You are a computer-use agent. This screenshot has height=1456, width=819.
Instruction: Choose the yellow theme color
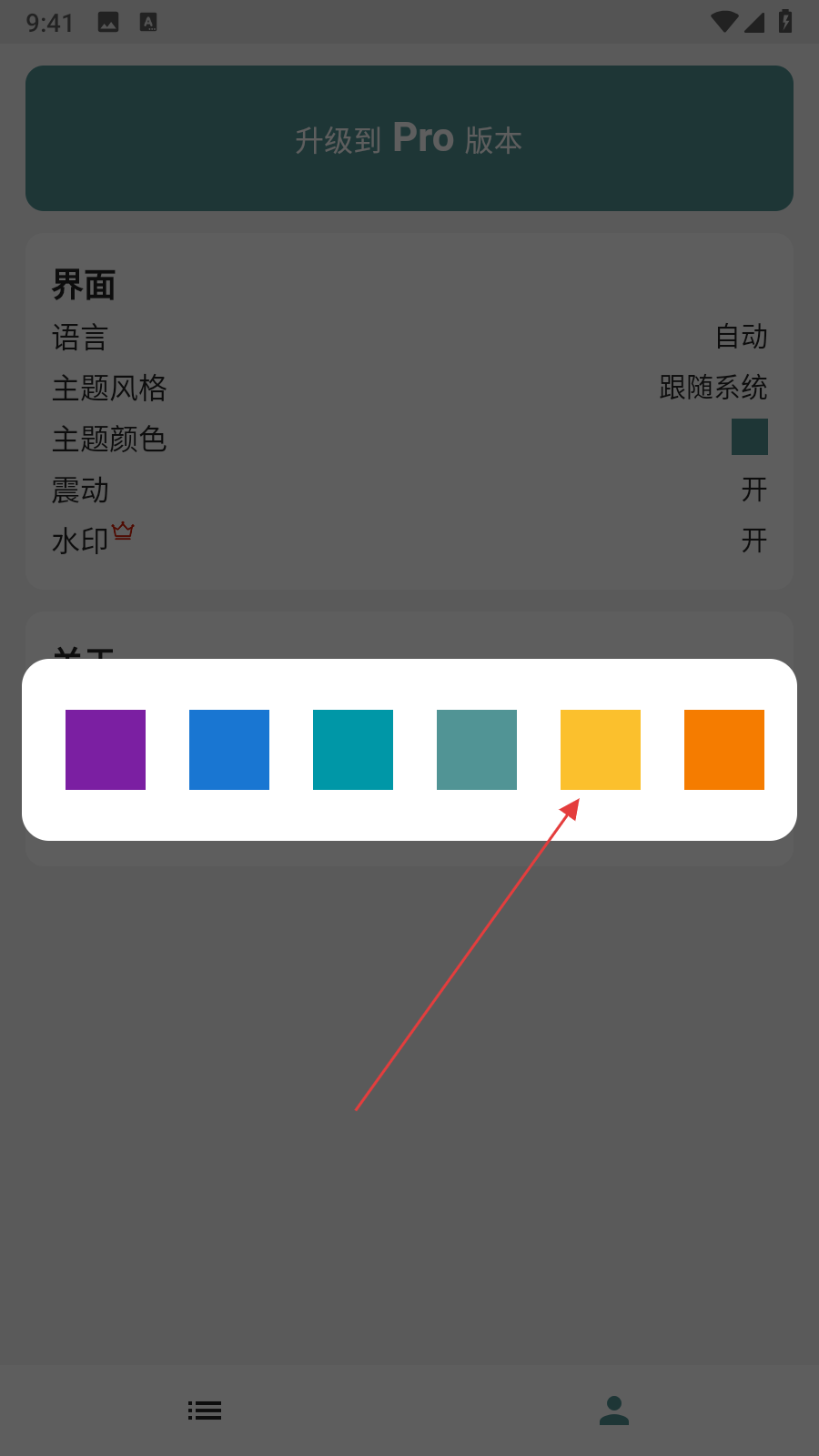coord(601,750)
